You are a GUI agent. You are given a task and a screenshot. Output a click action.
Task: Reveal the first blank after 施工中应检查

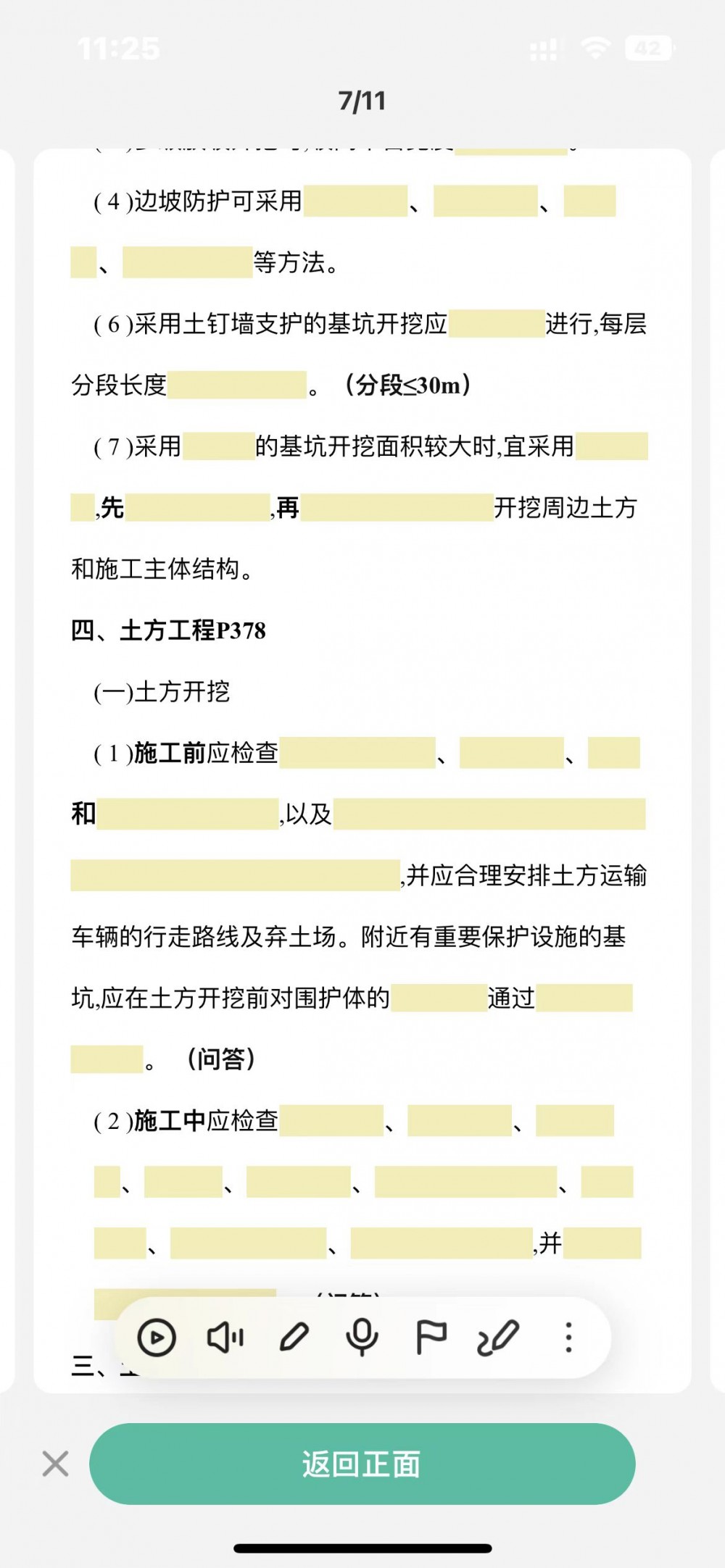tap(331, 1120)
